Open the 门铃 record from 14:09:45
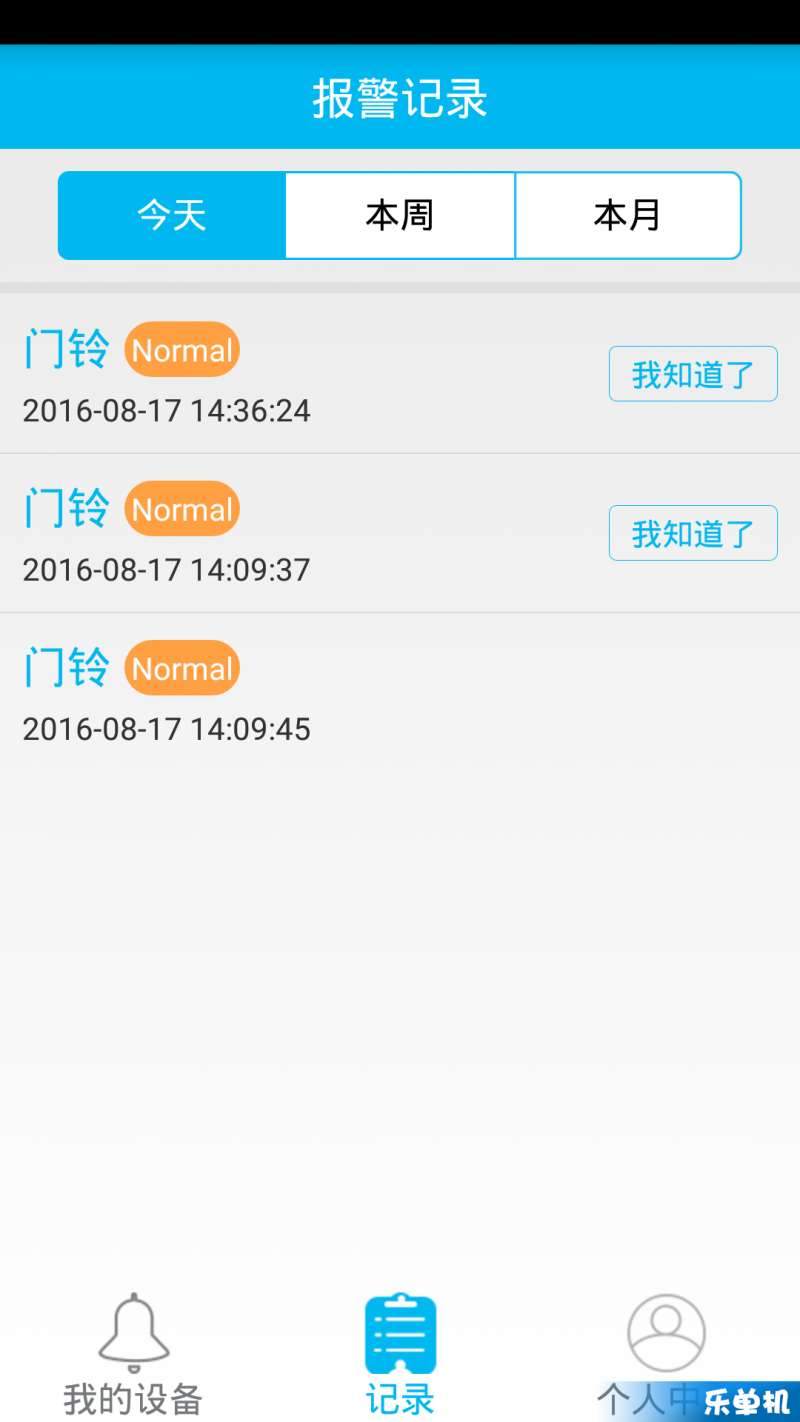This screenshot has width=800, height=1422. 400,692
